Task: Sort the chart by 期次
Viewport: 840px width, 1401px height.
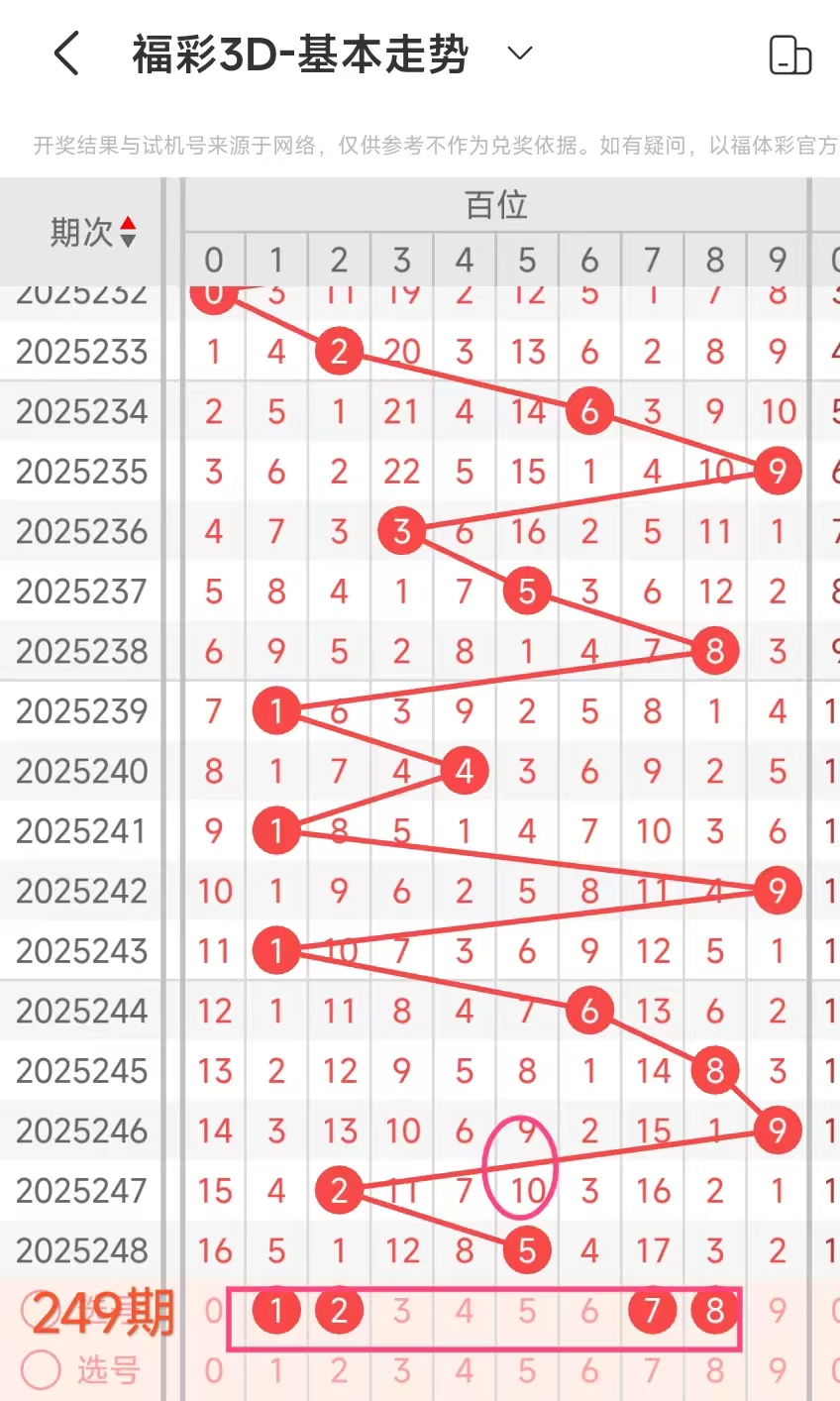Action: coord(93,233)
